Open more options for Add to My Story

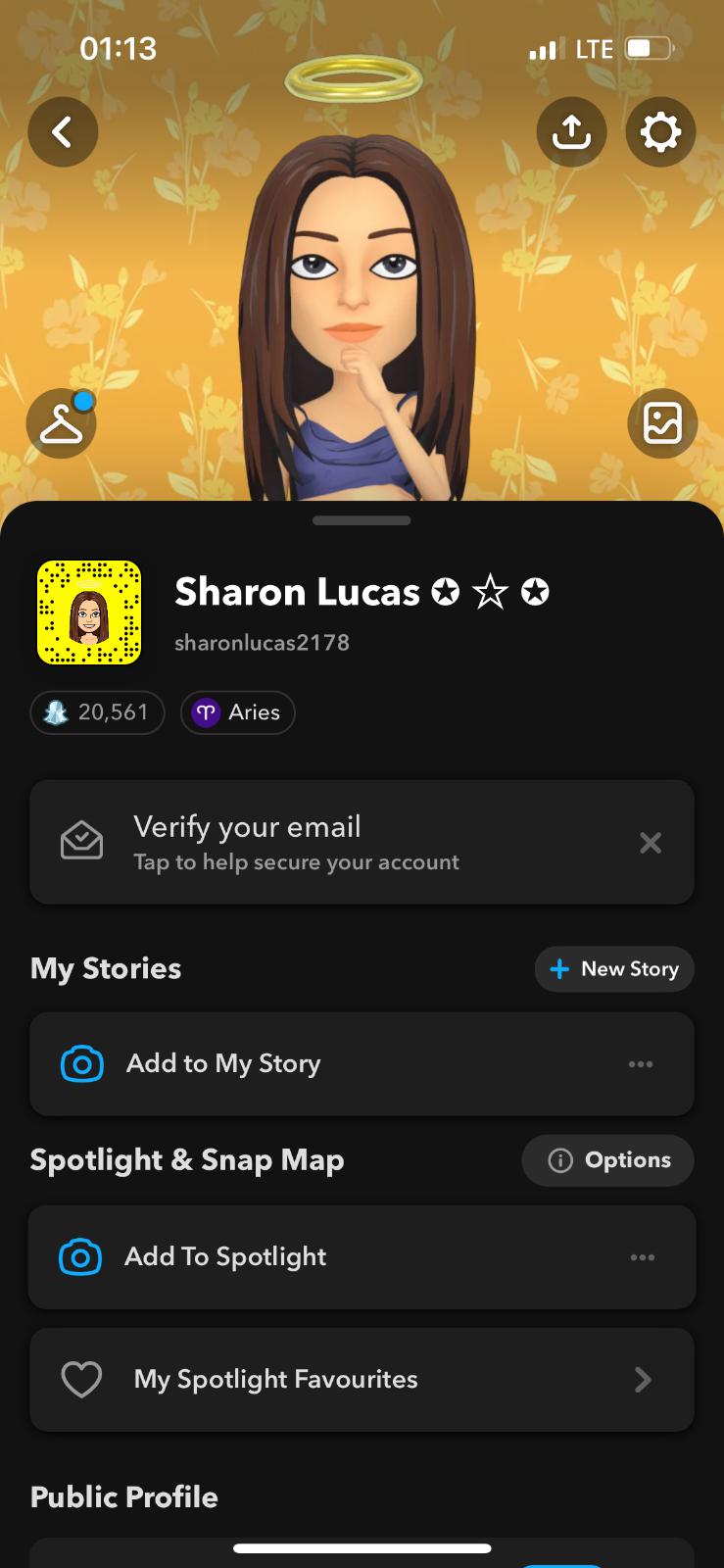point(641,1064)
